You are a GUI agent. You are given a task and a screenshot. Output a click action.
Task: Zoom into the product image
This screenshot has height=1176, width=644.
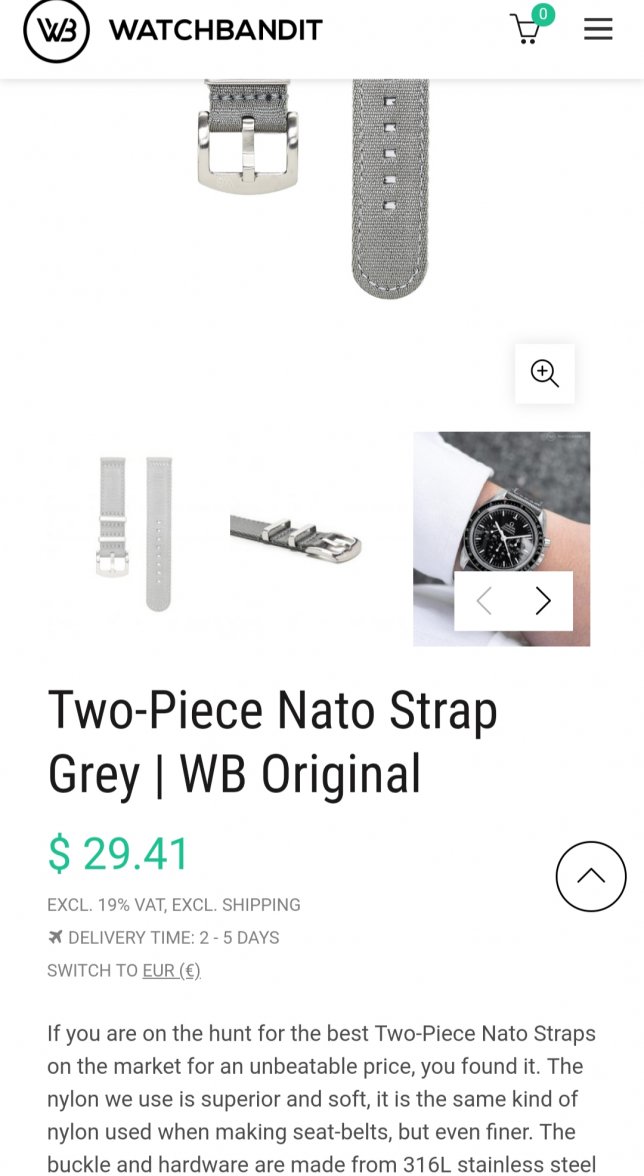[x=545, y=374]
